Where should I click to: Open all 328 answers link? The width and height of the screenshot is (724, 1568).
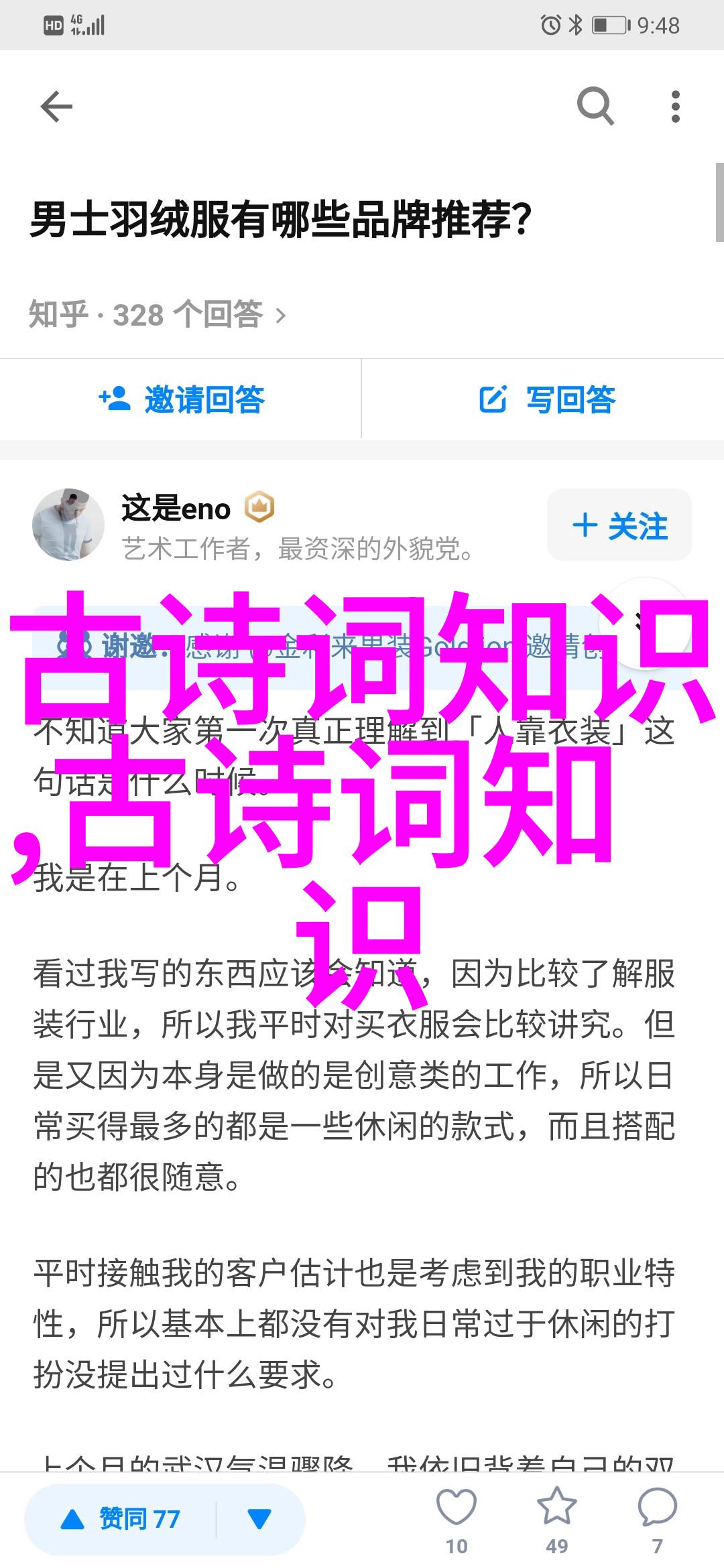click(x=158, y=314)
